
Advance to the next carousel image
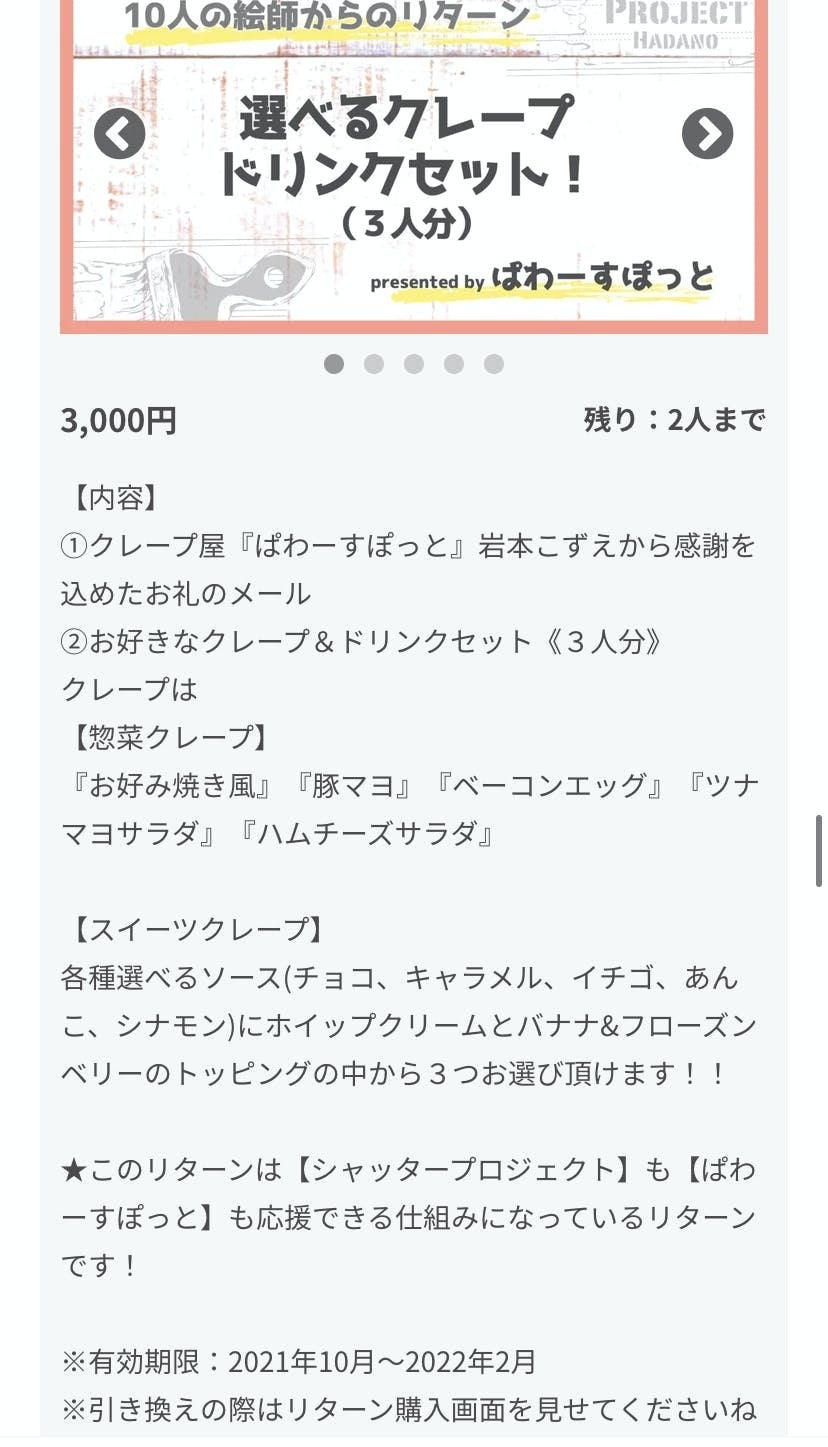pyautogui.click(x=707, y=134)
